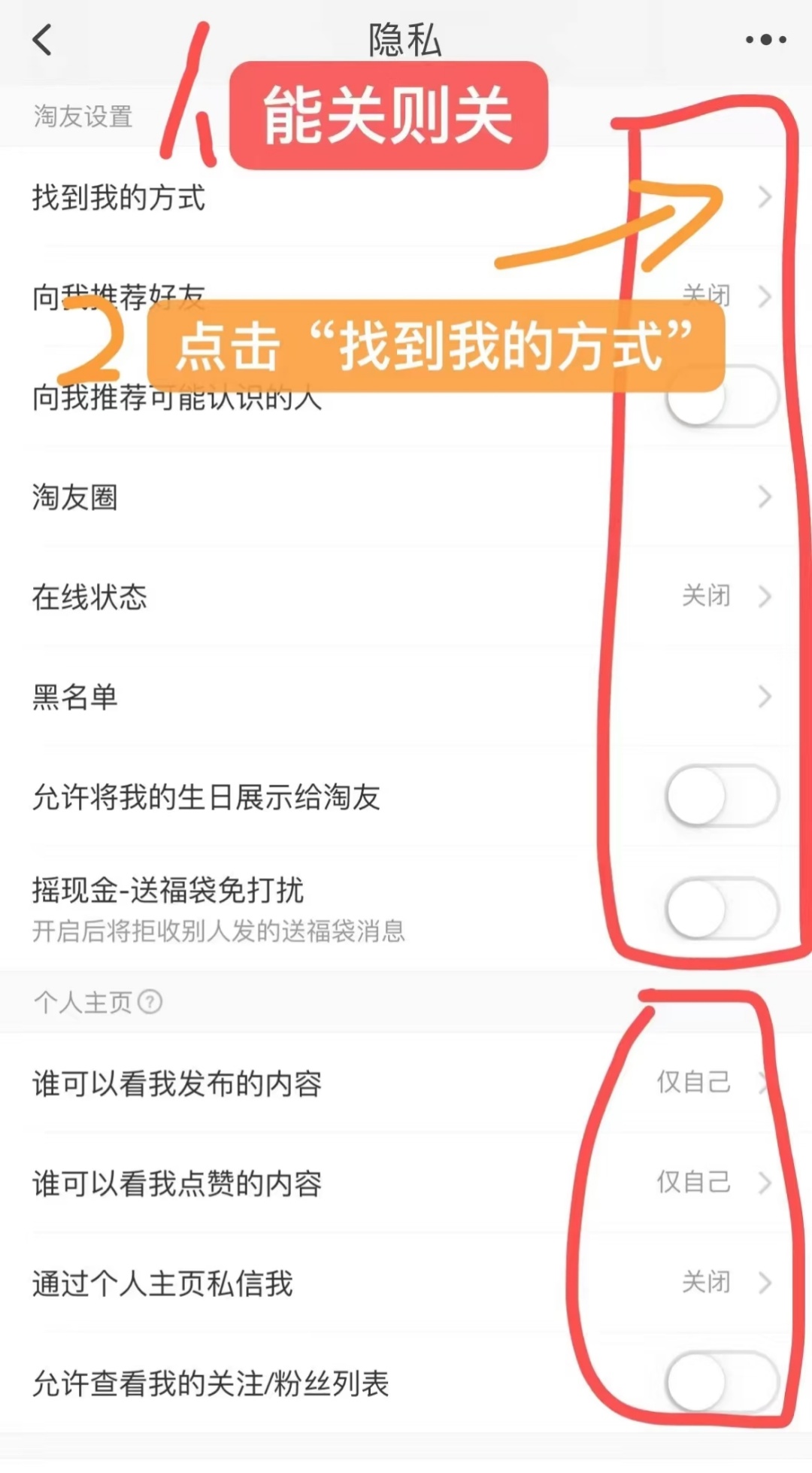The height and width of the screenshot is (1473, 812).
Task: Open 淘友圈 settings
Action: (x=406, y=497)
